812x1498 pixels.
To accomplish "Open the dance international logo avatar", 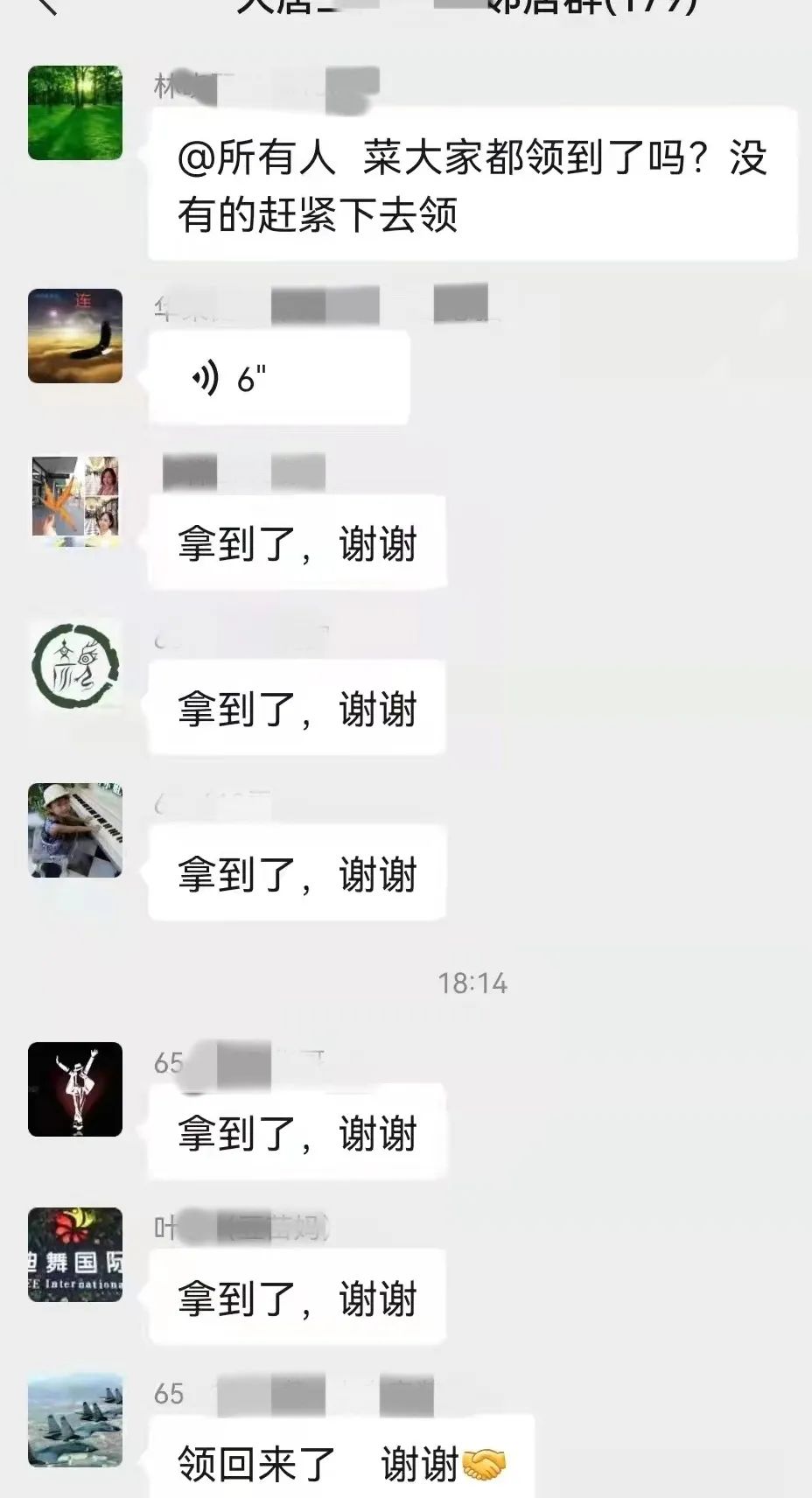I will pos(75,1255).
